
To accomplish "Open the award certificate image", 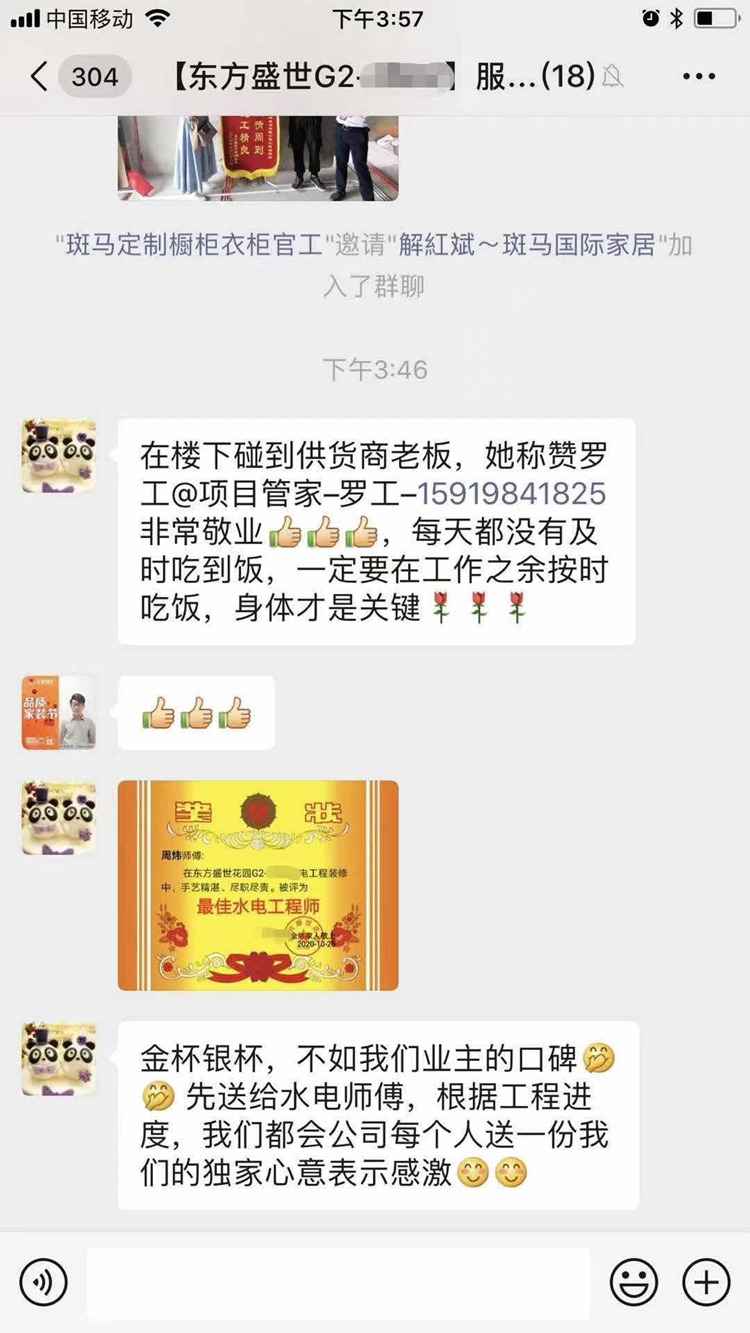I will pyautogui.click(x=258, y=886).
